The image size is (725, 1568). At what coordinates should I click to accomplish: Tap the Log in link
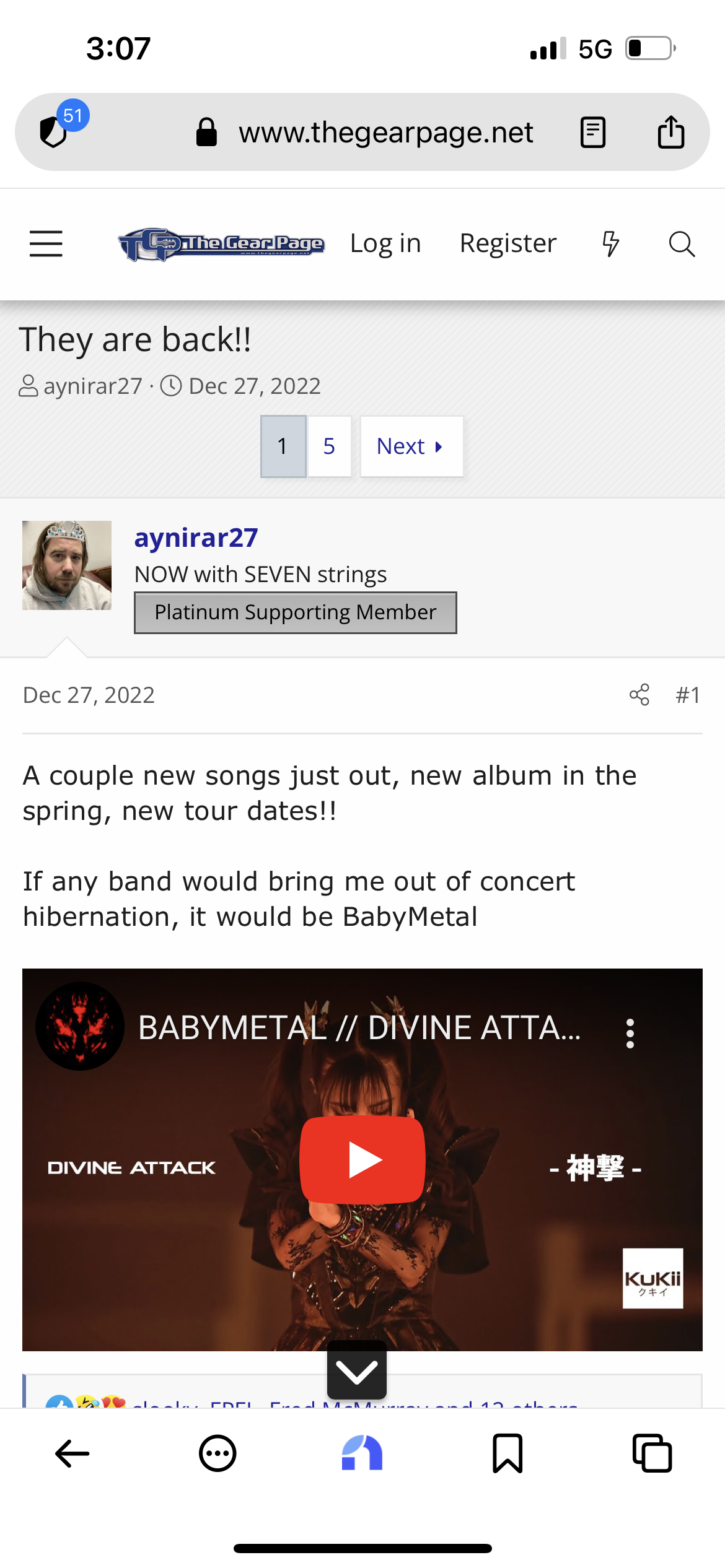coord(385,243)
